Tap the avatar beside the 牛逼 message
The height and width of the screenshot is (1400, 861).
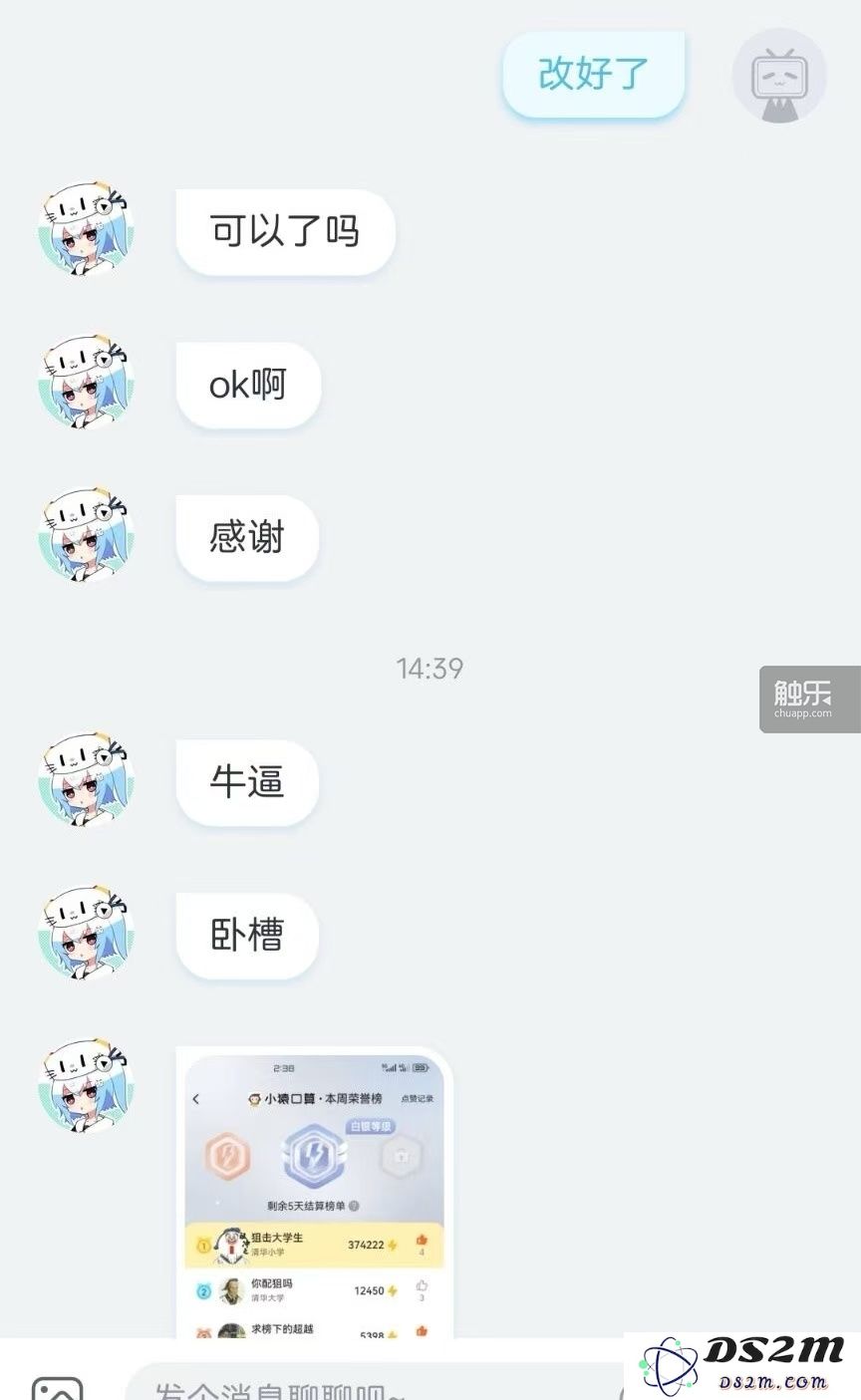(x=86, y=780)
